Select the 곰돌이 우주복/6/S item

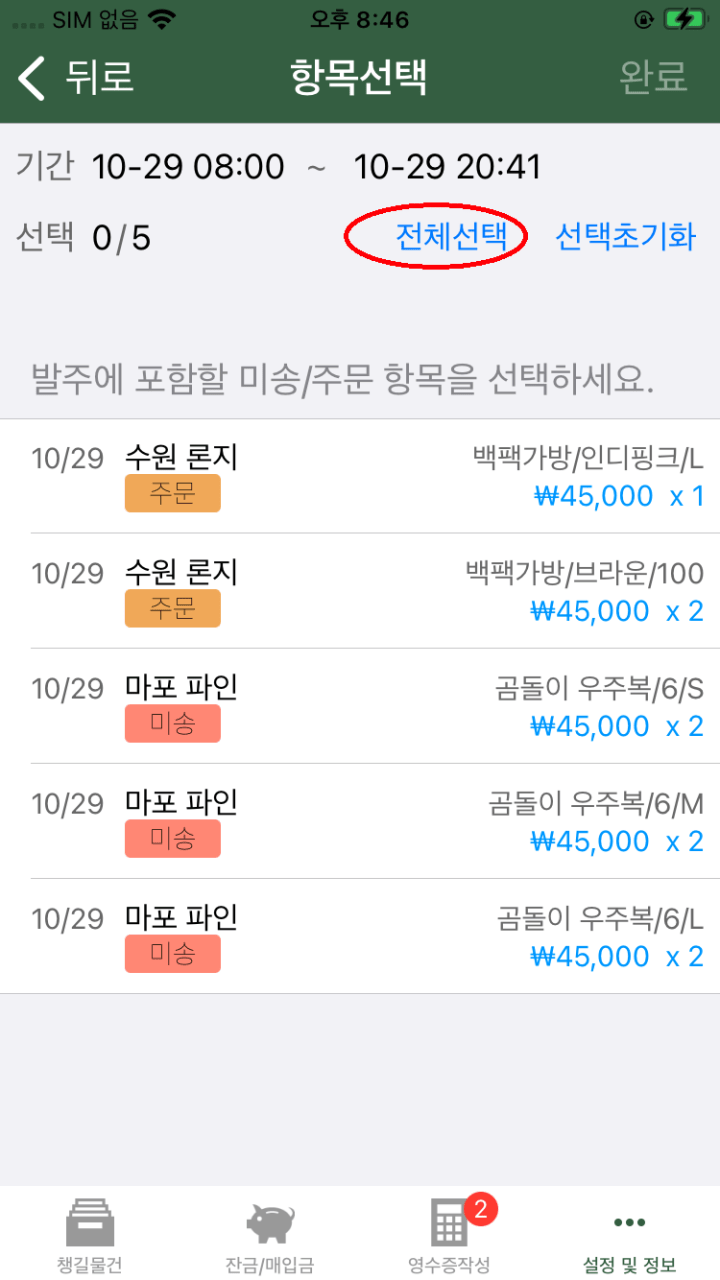tap(360, 706)
